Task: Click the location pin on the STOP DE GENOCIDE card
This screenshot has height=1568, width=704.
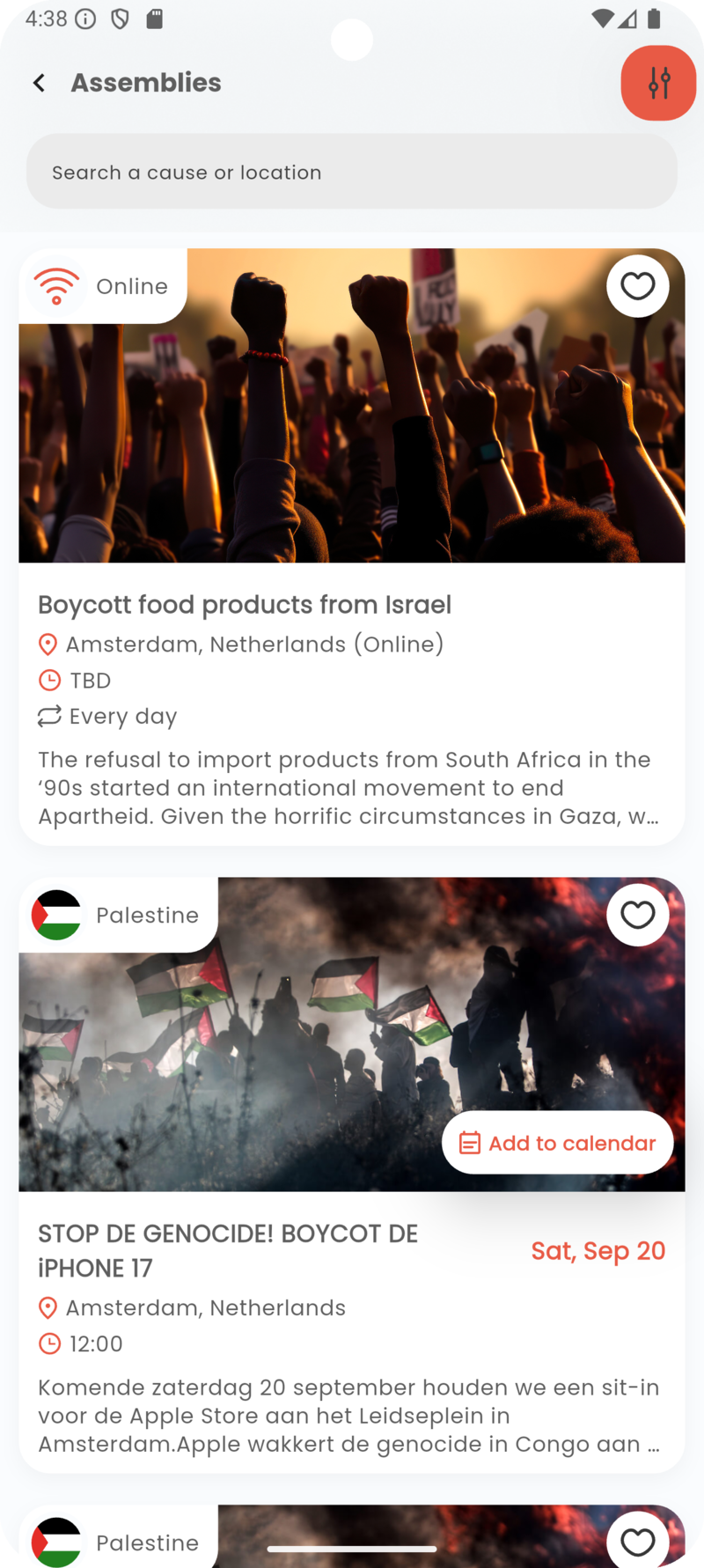Action: [x=48, y=1307]
